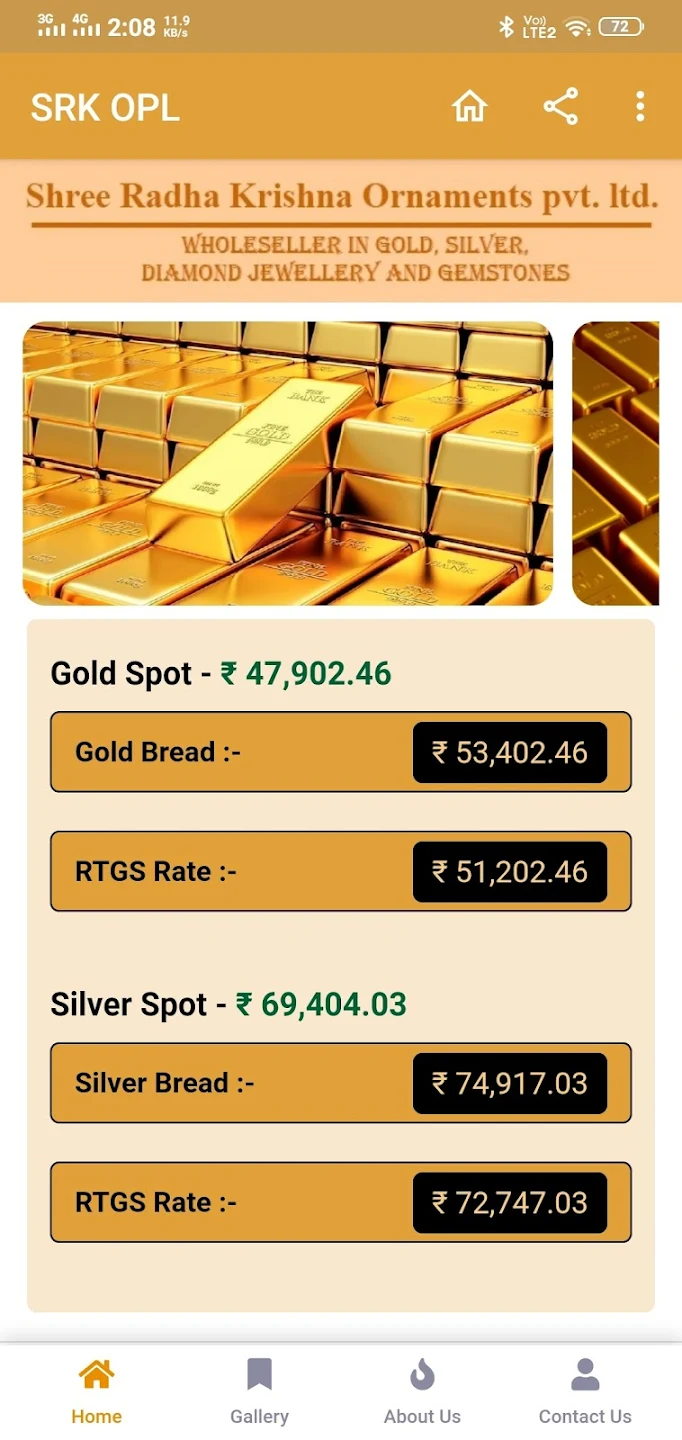Open the three-dot overflow menu

640,106
